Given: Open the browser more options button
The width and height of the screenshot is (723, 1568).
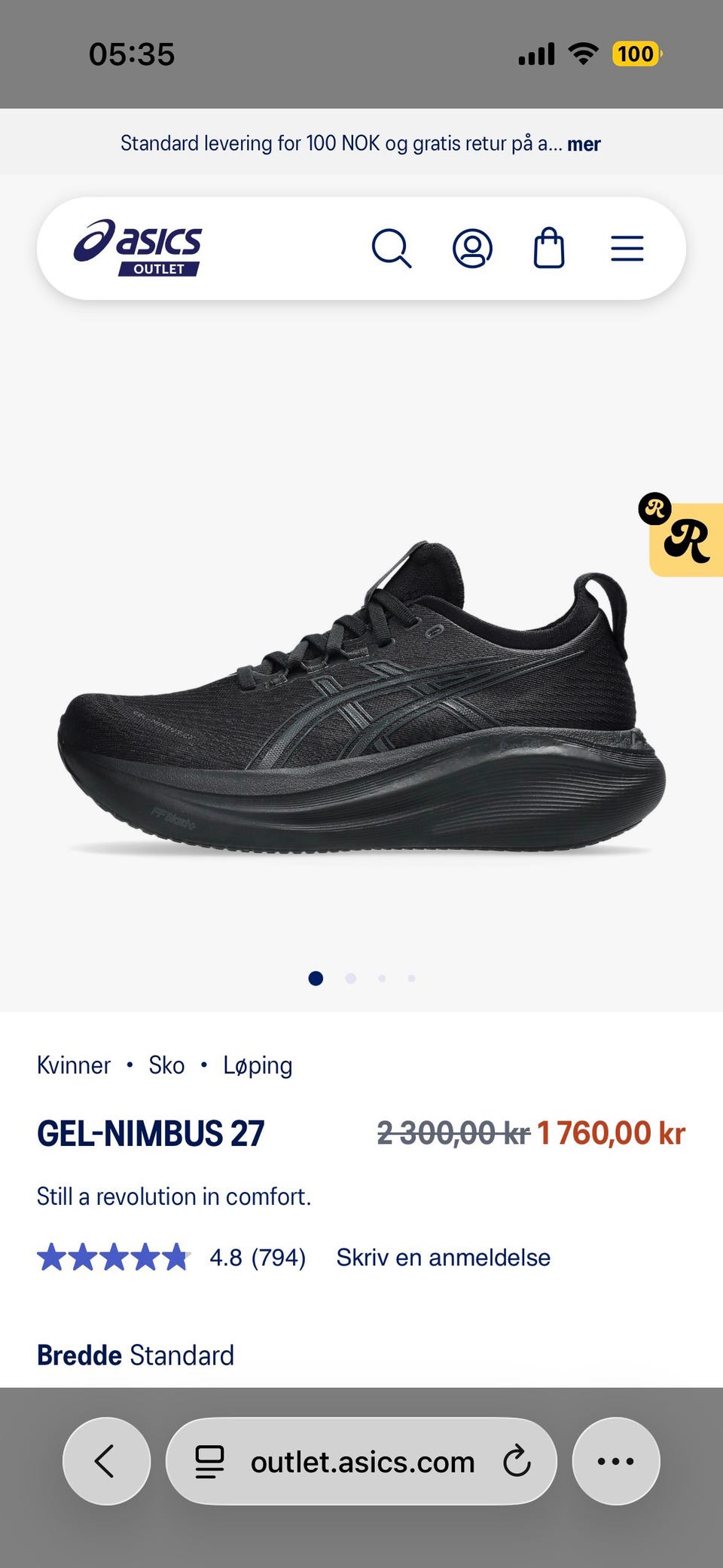Looking at the screenshot, I should [x=616, y=1461].
